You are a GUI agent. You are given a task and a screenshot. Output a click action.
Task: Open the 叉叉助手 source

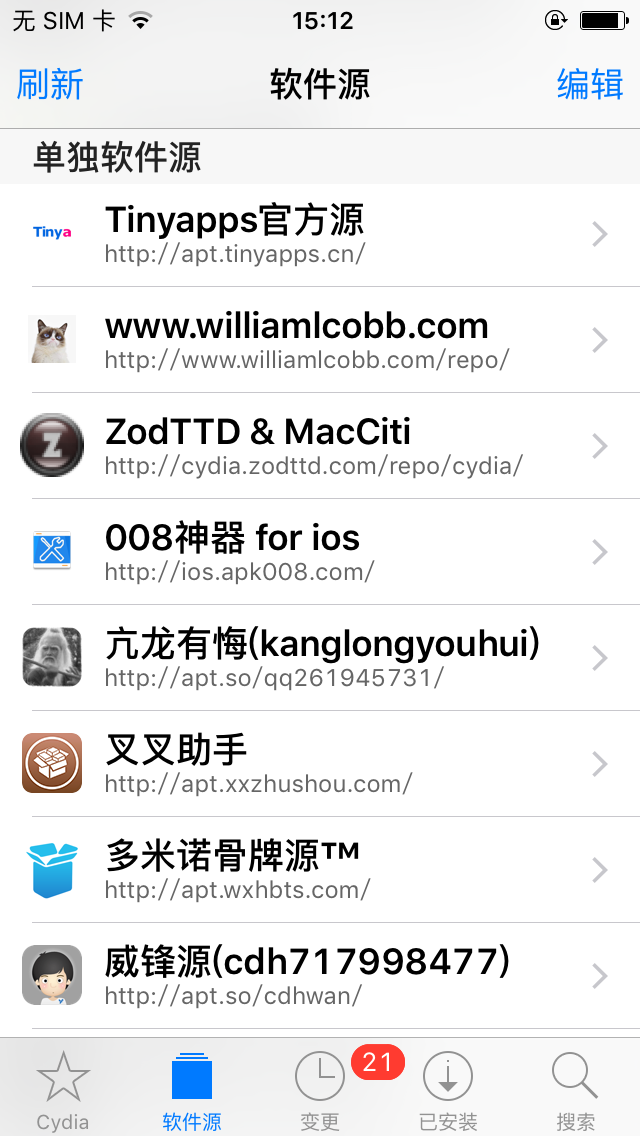pos(320,764)
